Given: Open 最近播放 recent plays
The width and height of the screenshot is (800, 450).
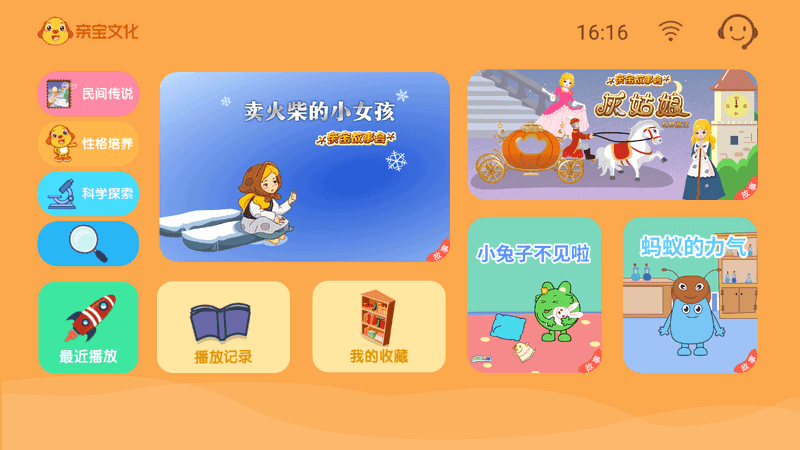Looking at the screenshot, I should coord(88,327).
